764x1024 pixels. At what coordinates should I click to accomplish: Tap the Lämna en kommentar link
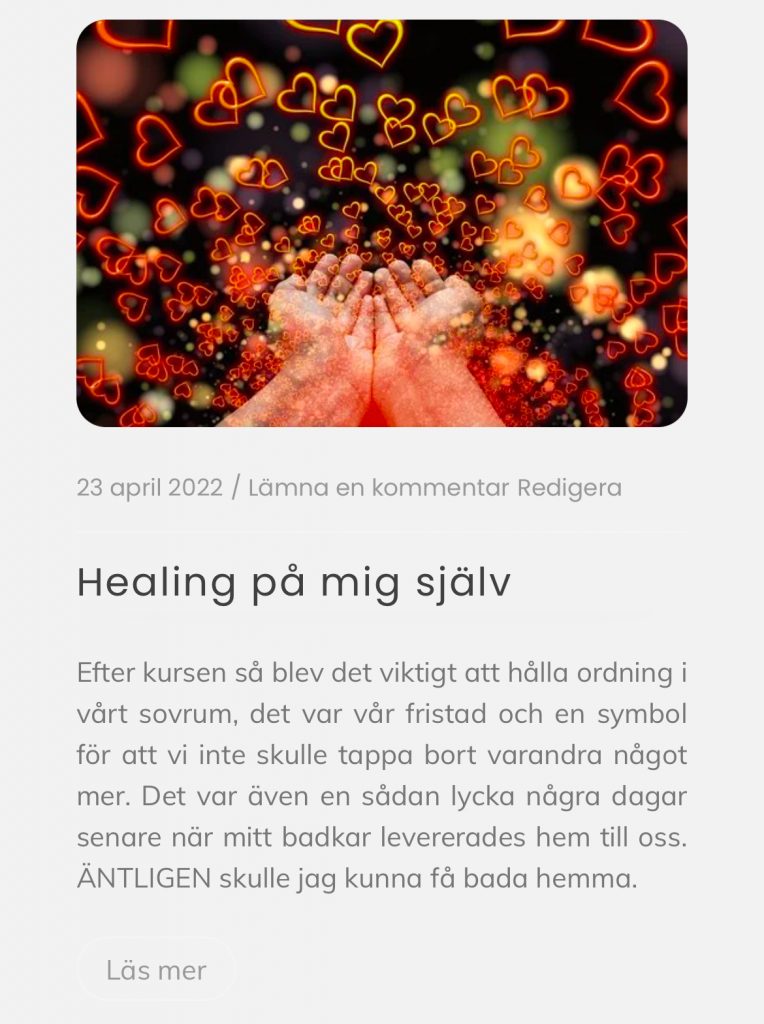click(x=379, y=488)
